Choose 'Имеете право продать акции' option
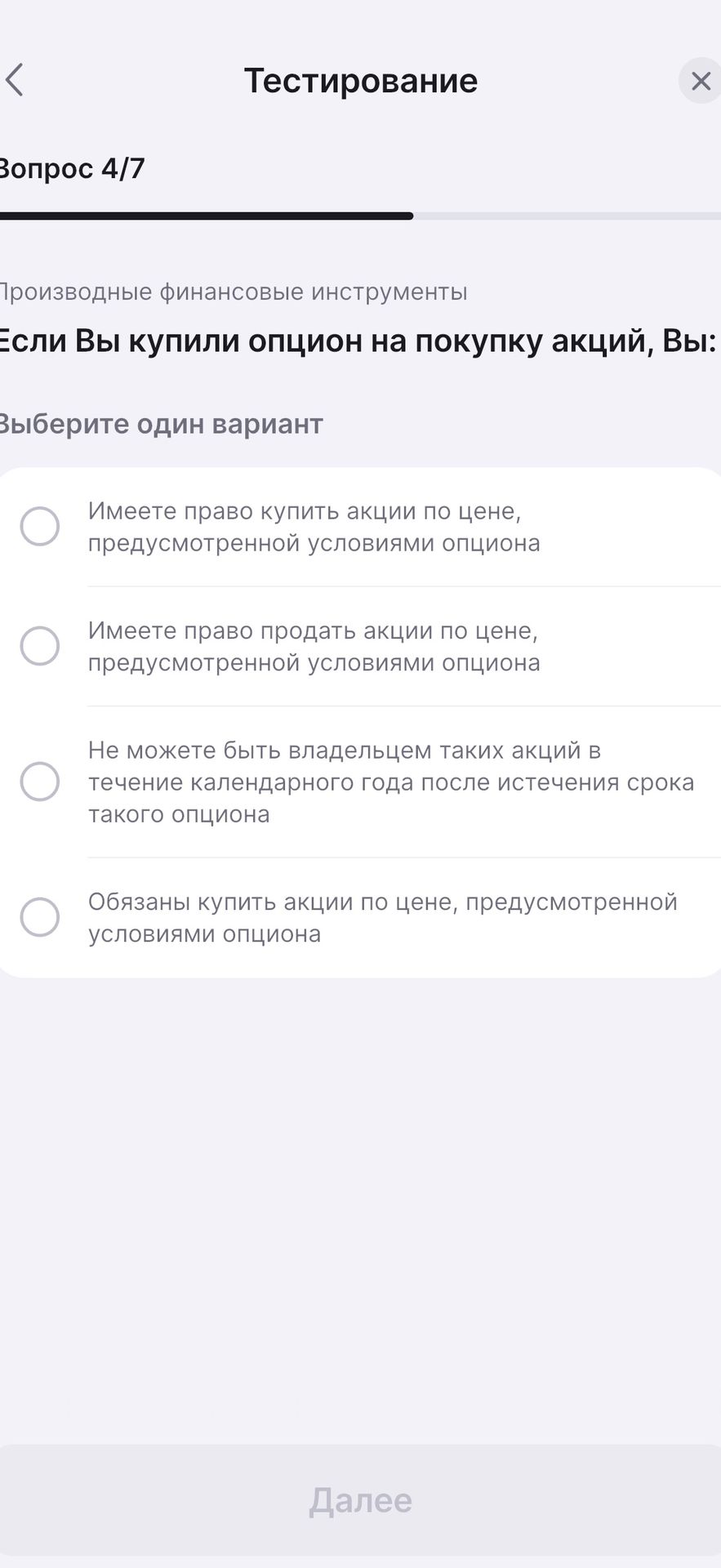 pos(360,646)
